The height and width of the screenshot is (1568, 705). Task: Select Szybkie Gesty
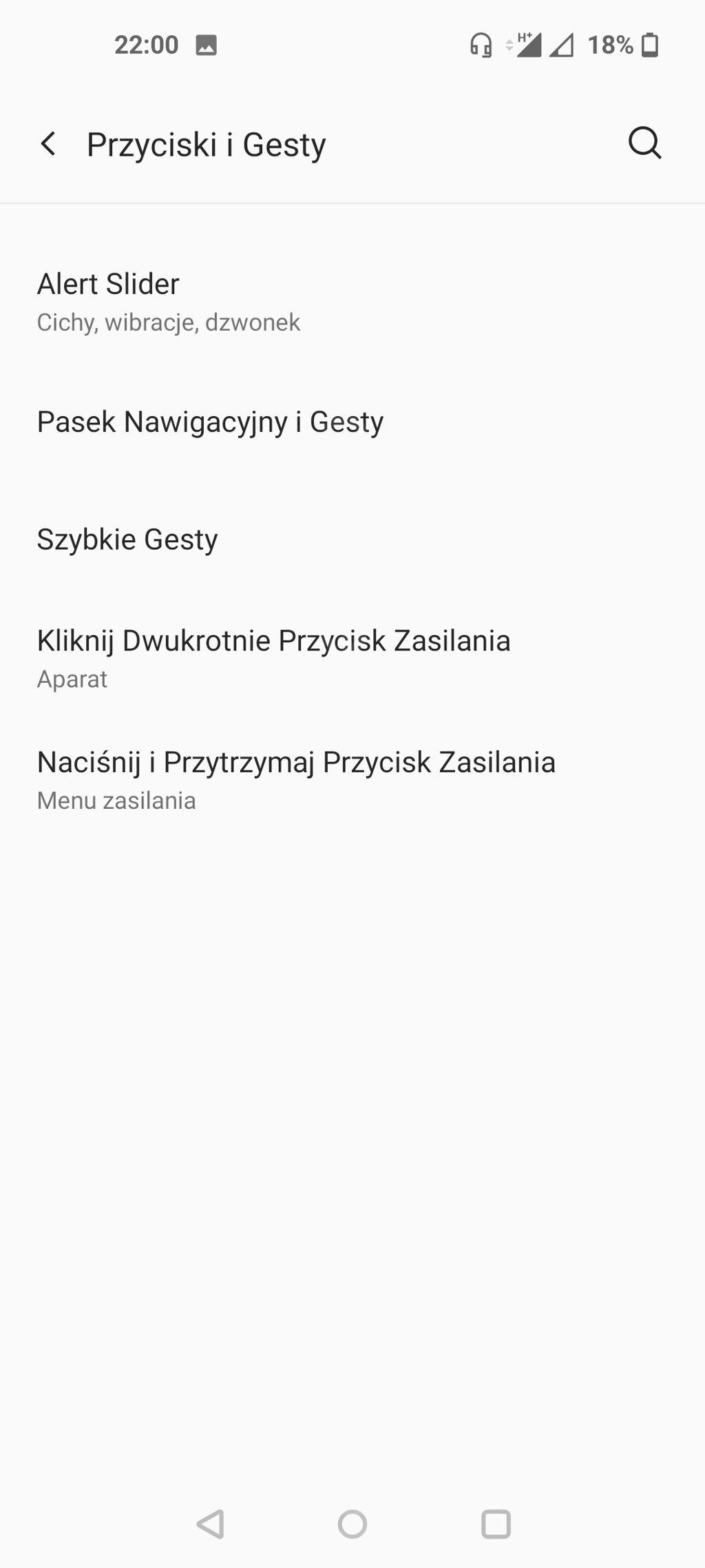[x=127, y=539]
